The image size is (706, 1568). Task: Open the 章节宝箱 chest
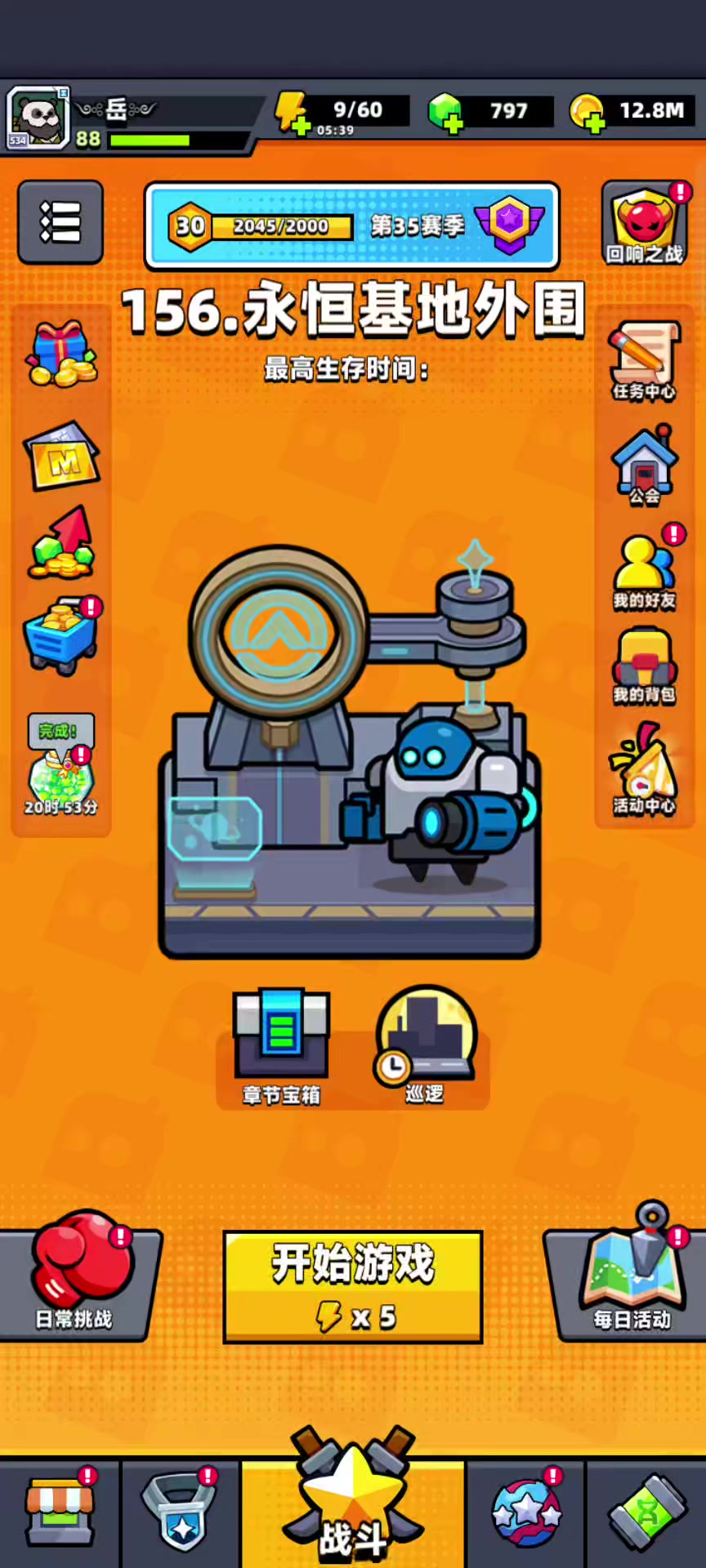pos(281,1048)
